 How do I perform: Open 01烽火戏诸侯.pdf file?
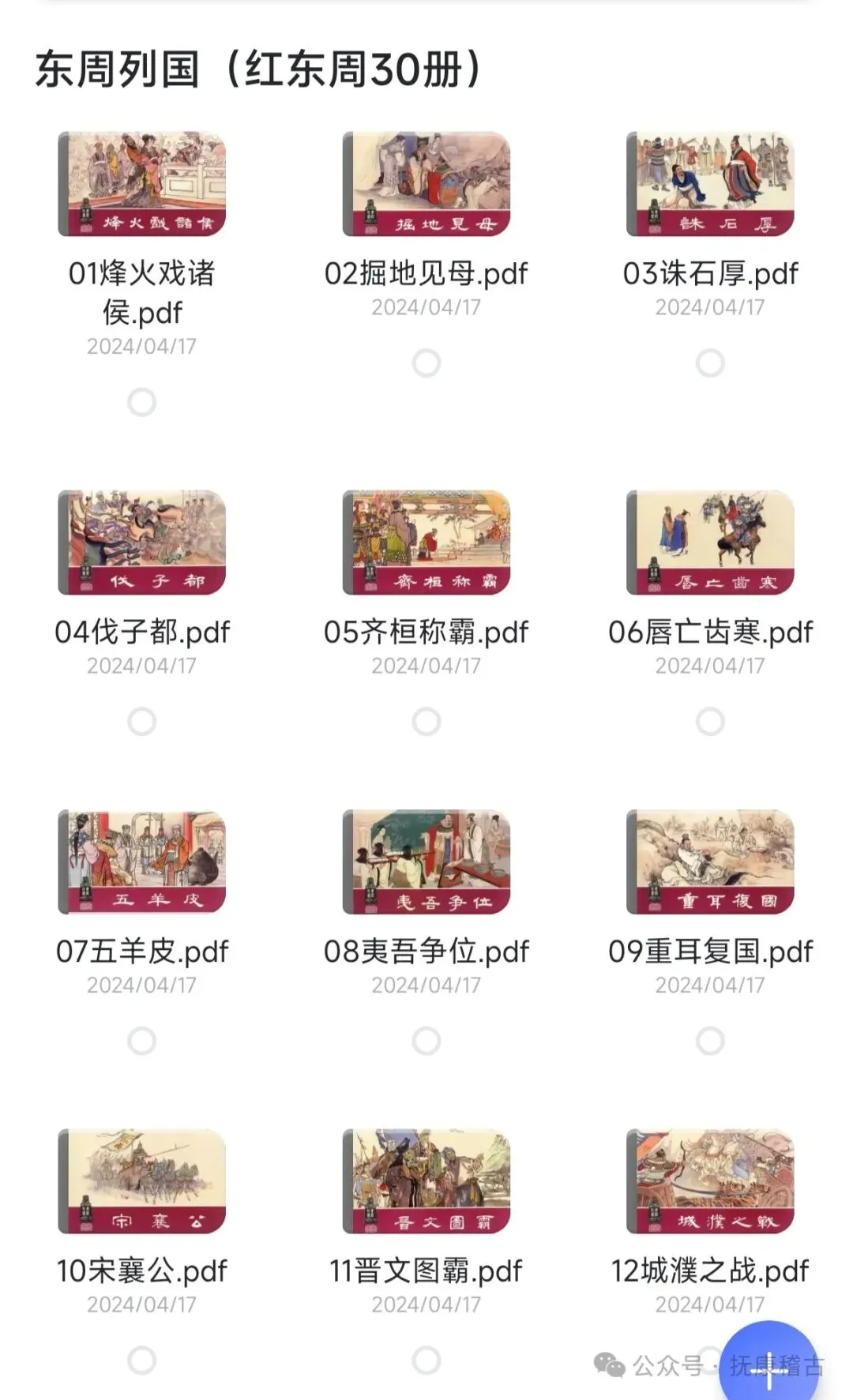coord(142,184)
